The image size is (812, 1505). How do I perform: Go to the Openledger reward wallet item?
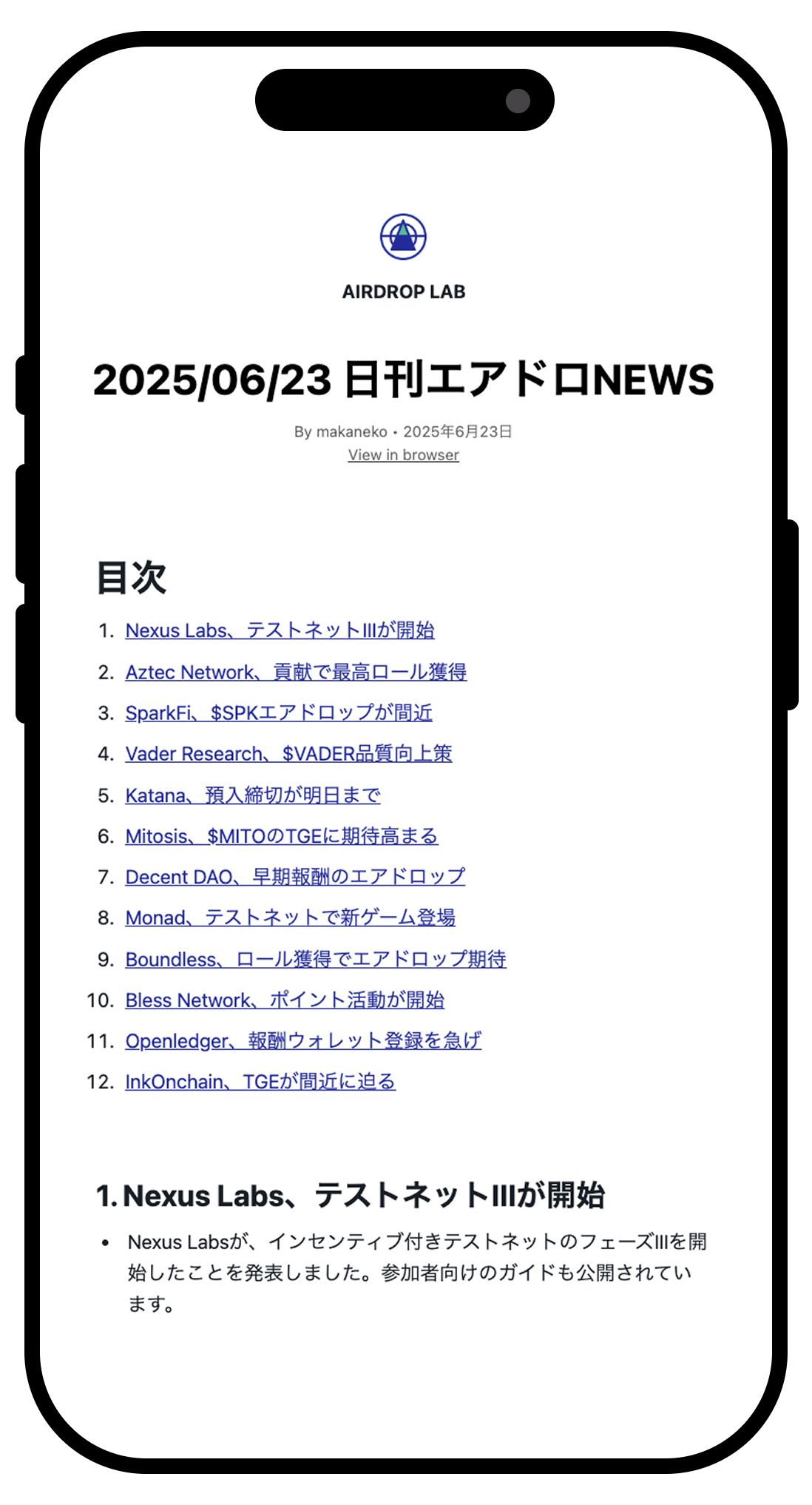(x=303, y=1041)
